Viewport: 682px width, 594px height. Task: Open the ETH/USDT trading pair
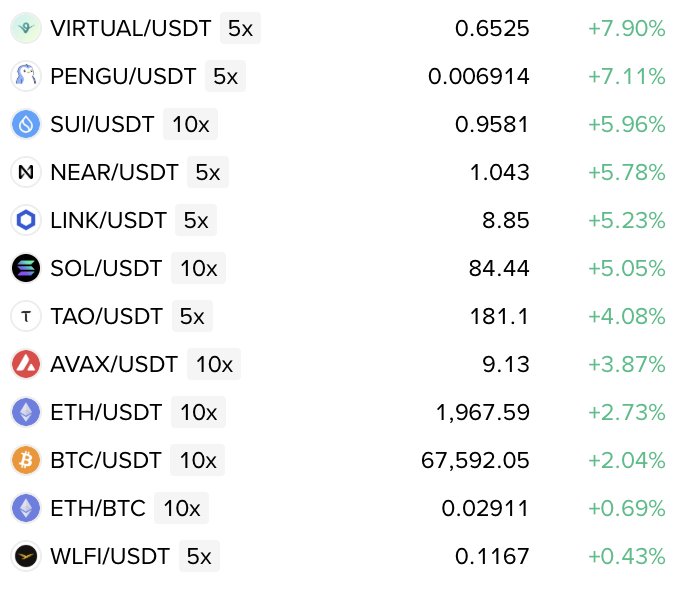[106, 412]
